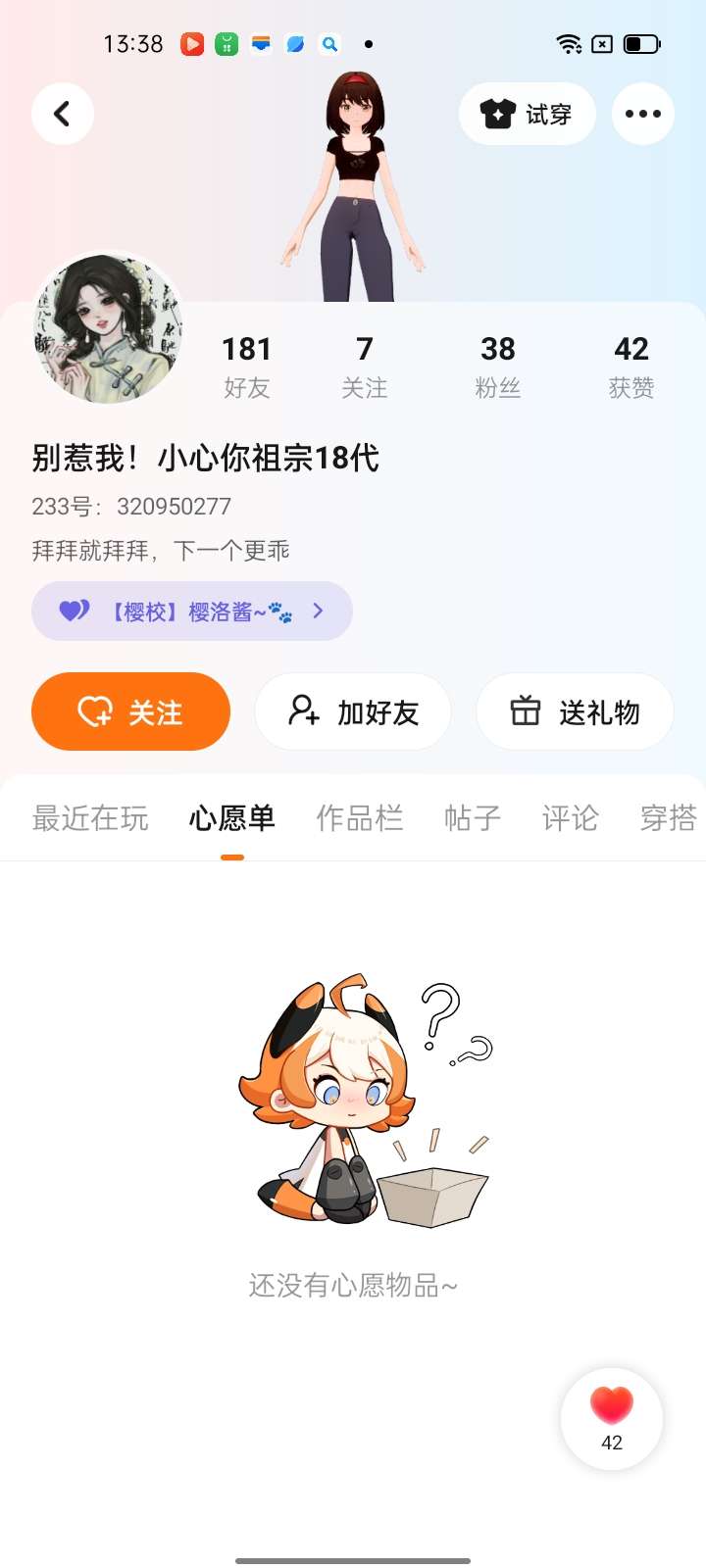This screenshot has width=706, height=1568.
Task: Follow this user with 关注 button
Action: (130, 711)
